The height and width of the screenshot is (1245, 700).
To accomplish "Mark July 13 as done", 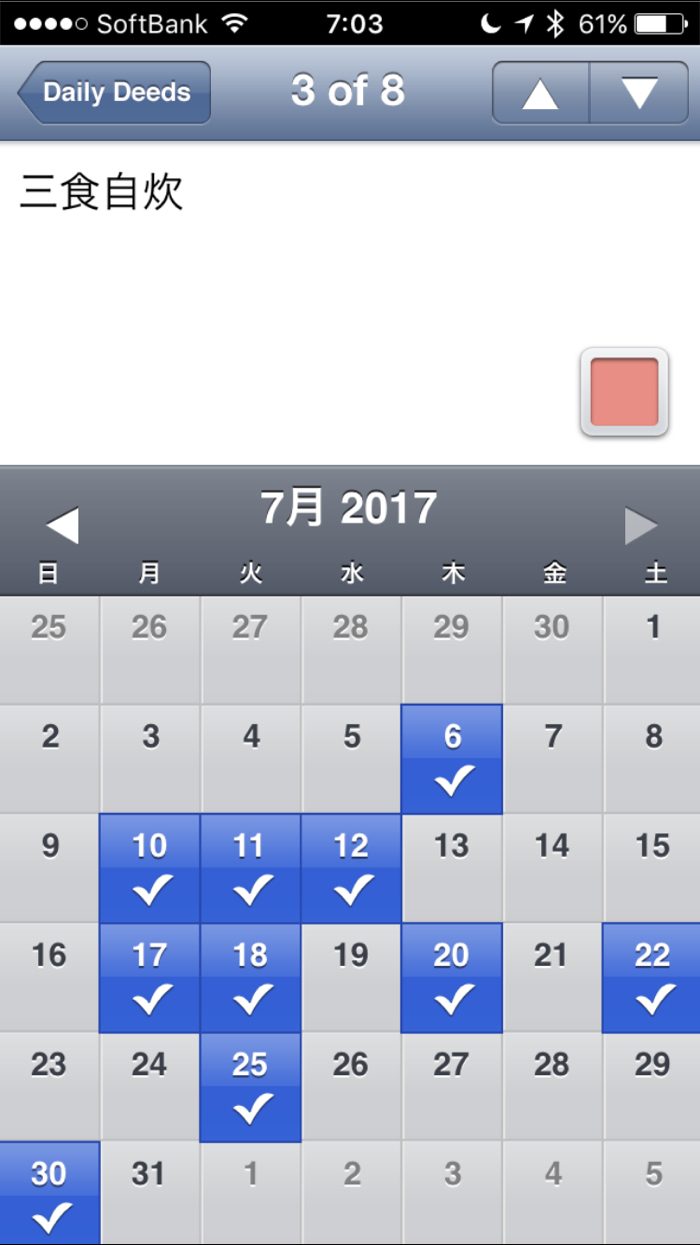I will 452,868.
